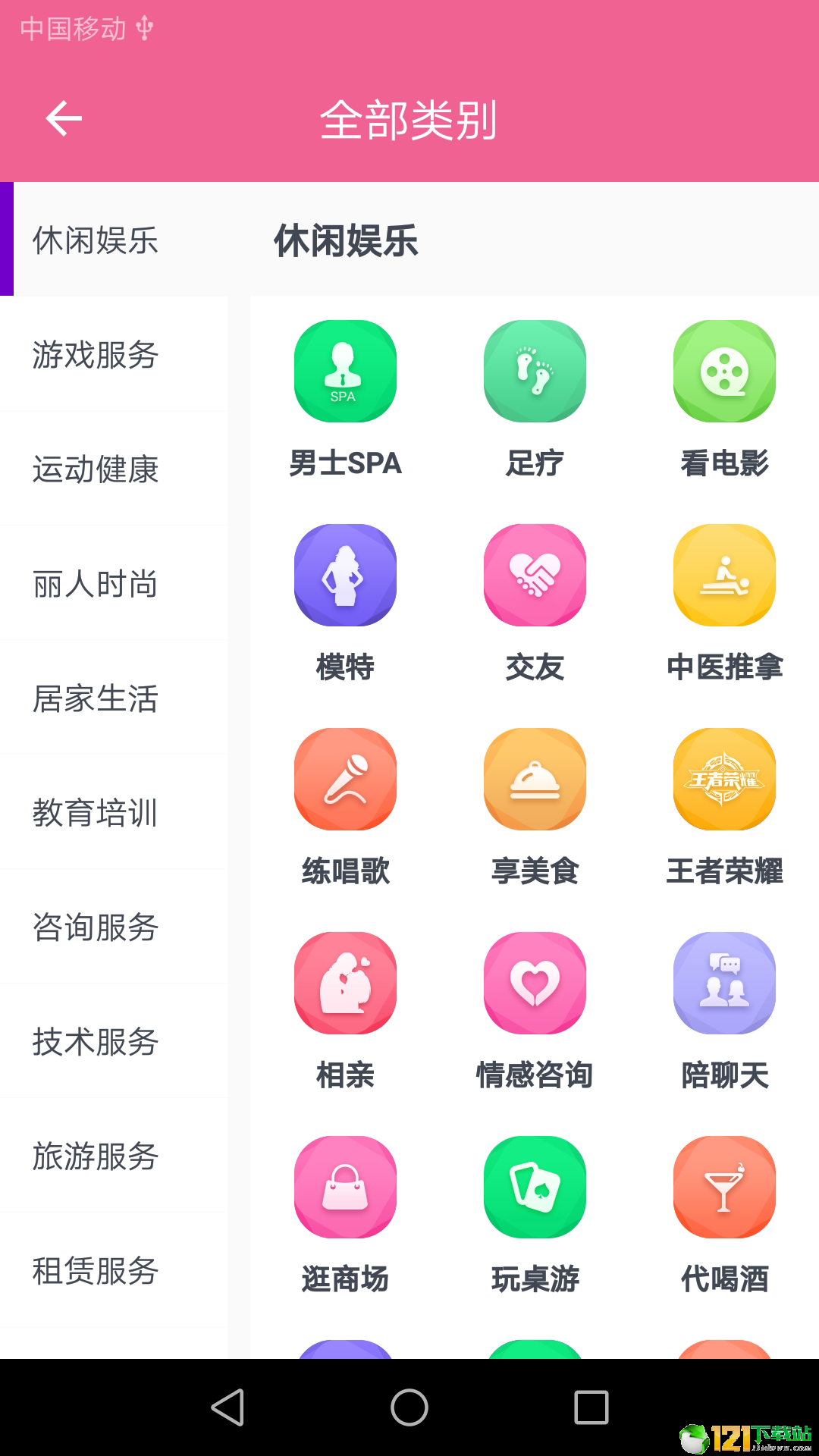The width and height of the screenshot is (819, 1456).
Task: Switch to the 技术服务 category
Action: 114,1041
